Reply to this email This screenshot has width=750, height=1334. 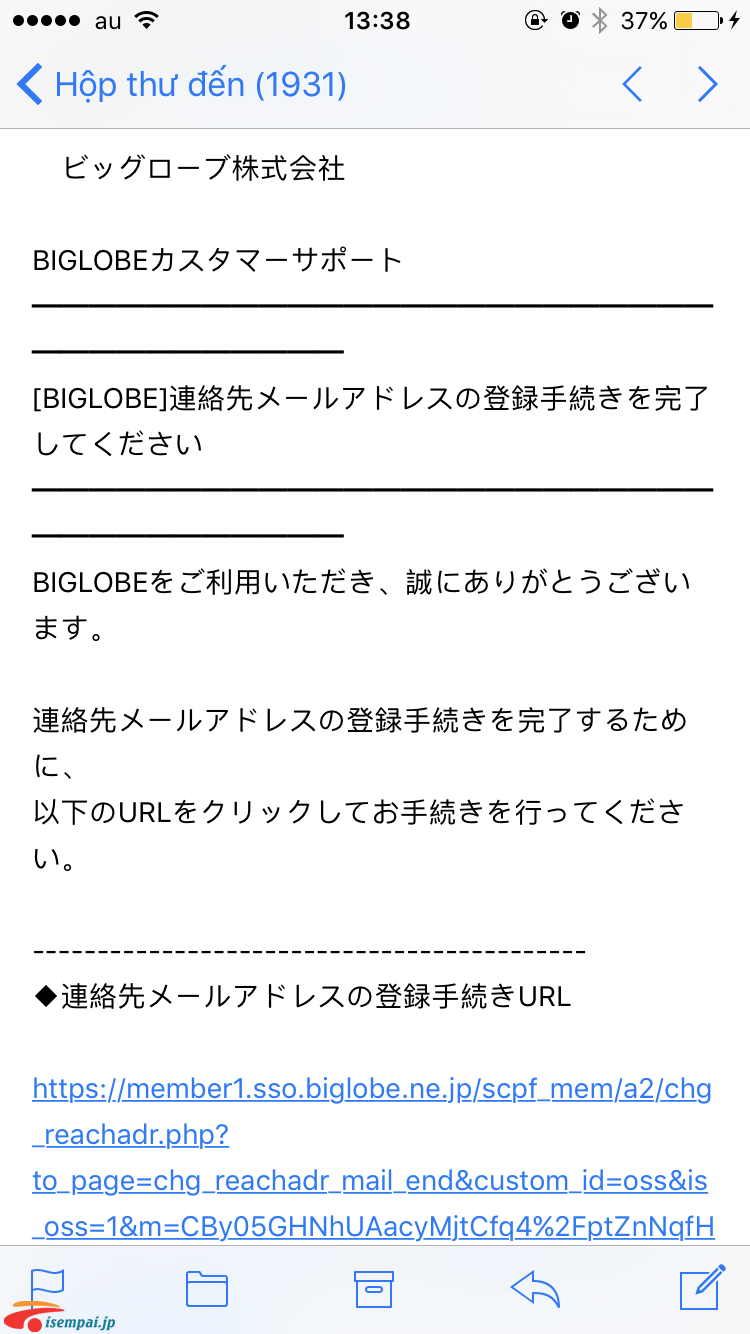pos(535,1290)
